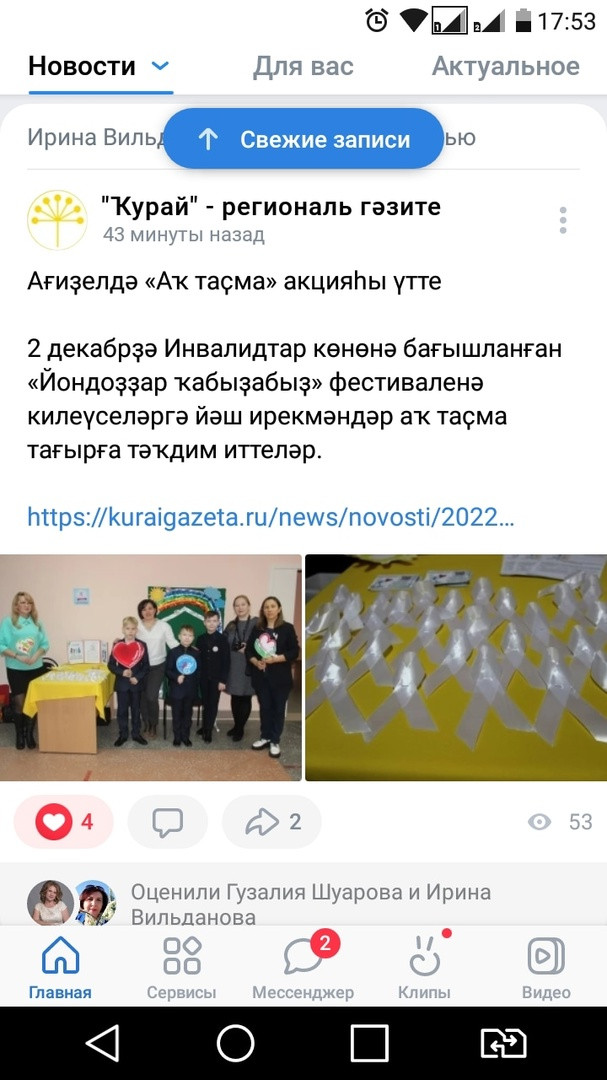Open the Ҡурай региональ гәзите community page
The width and height of the screenshot is (607, 1080).
pyautogui.click(x=271, y=206)
